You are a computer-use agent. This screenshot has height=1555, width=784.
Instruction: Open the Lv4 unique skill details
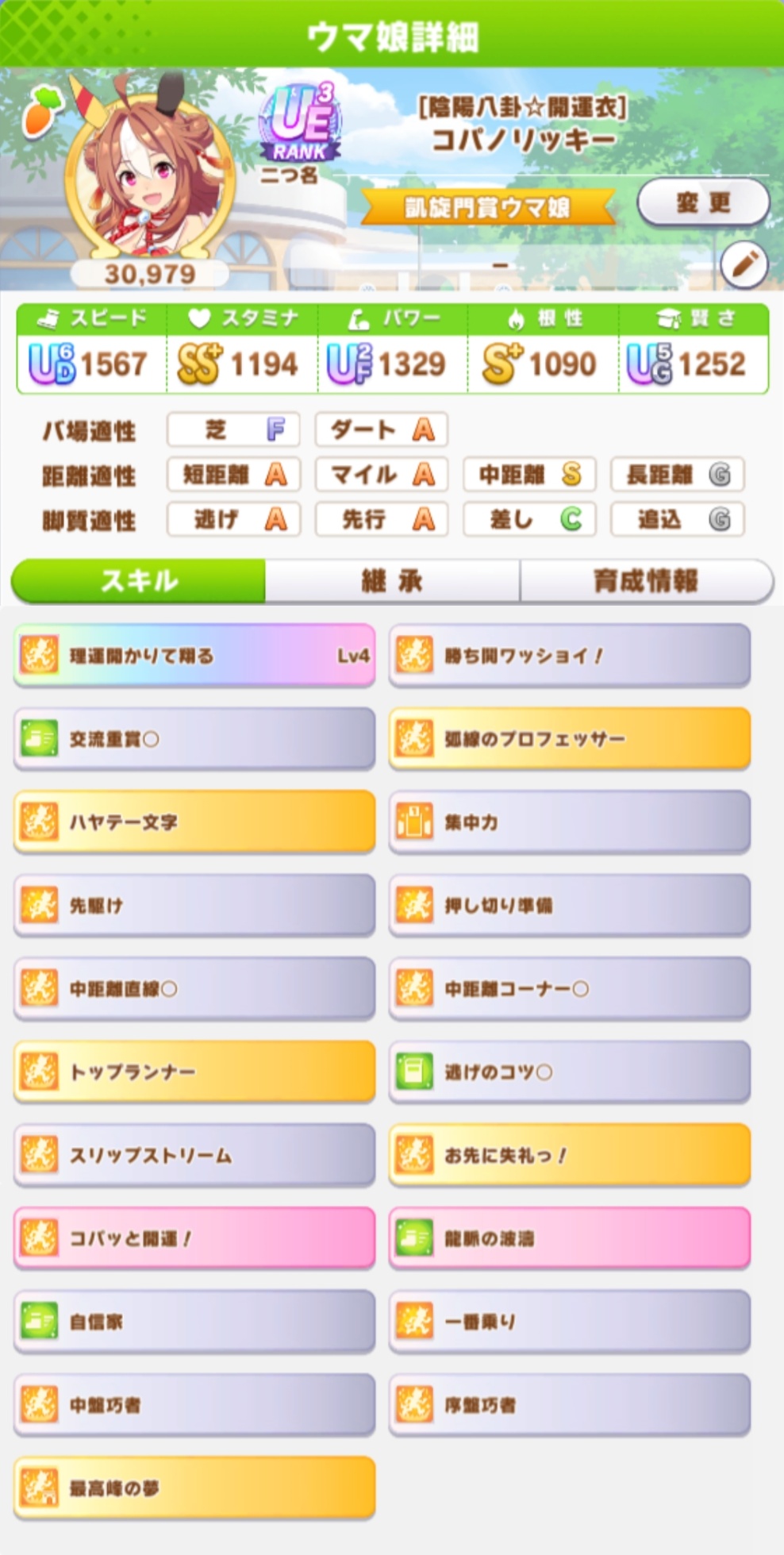194,656
